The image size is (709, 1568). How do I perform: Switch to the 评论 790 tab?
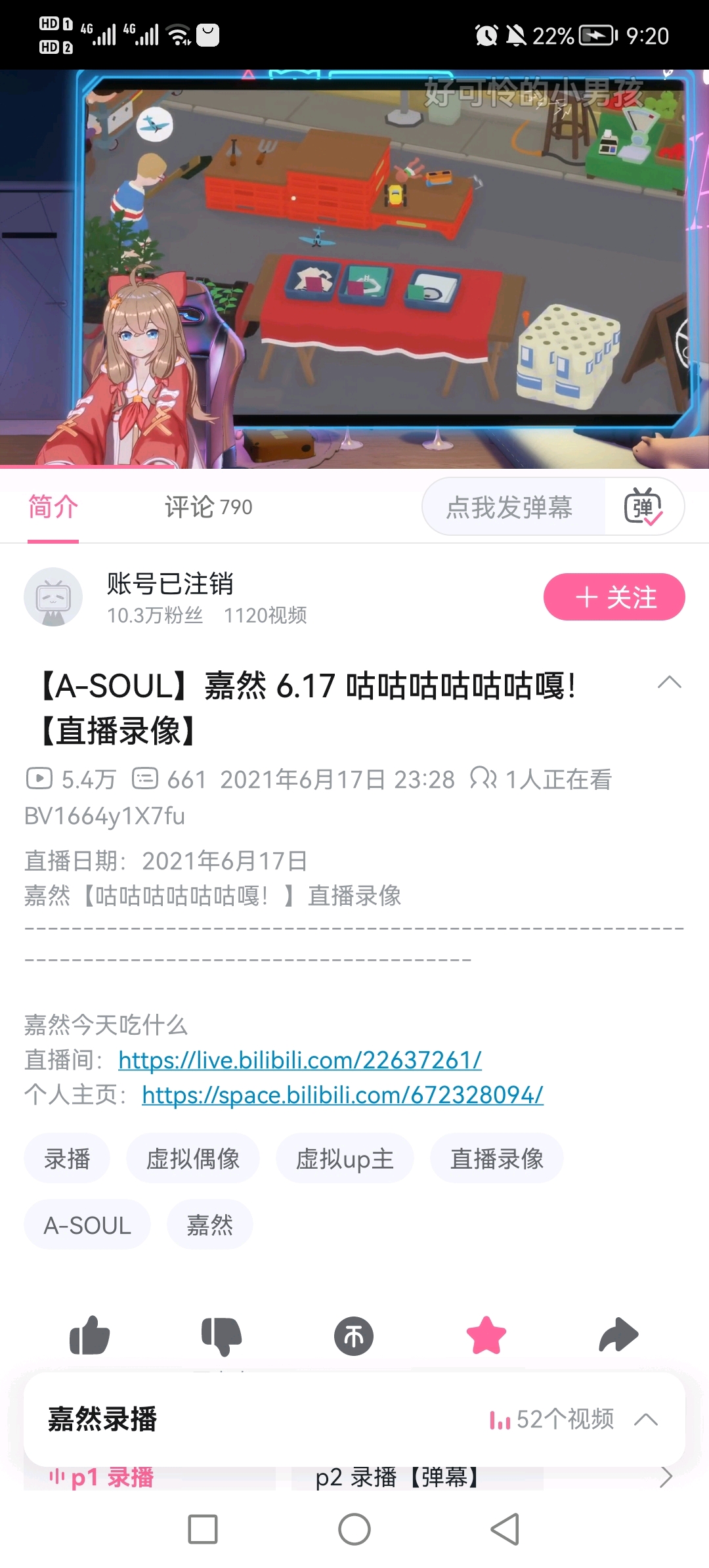(x=208, y=507)
